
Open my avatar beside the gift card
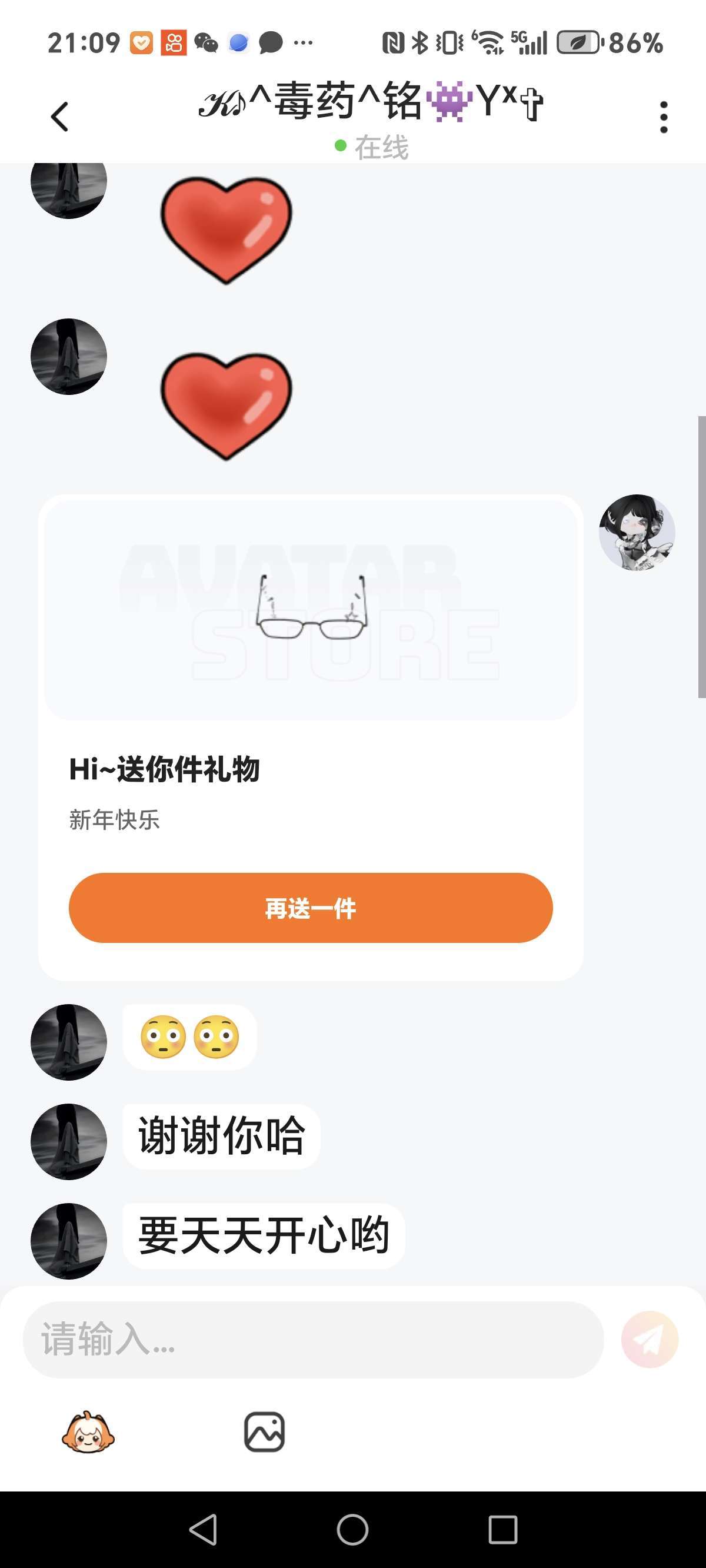[x=637, y=532]
